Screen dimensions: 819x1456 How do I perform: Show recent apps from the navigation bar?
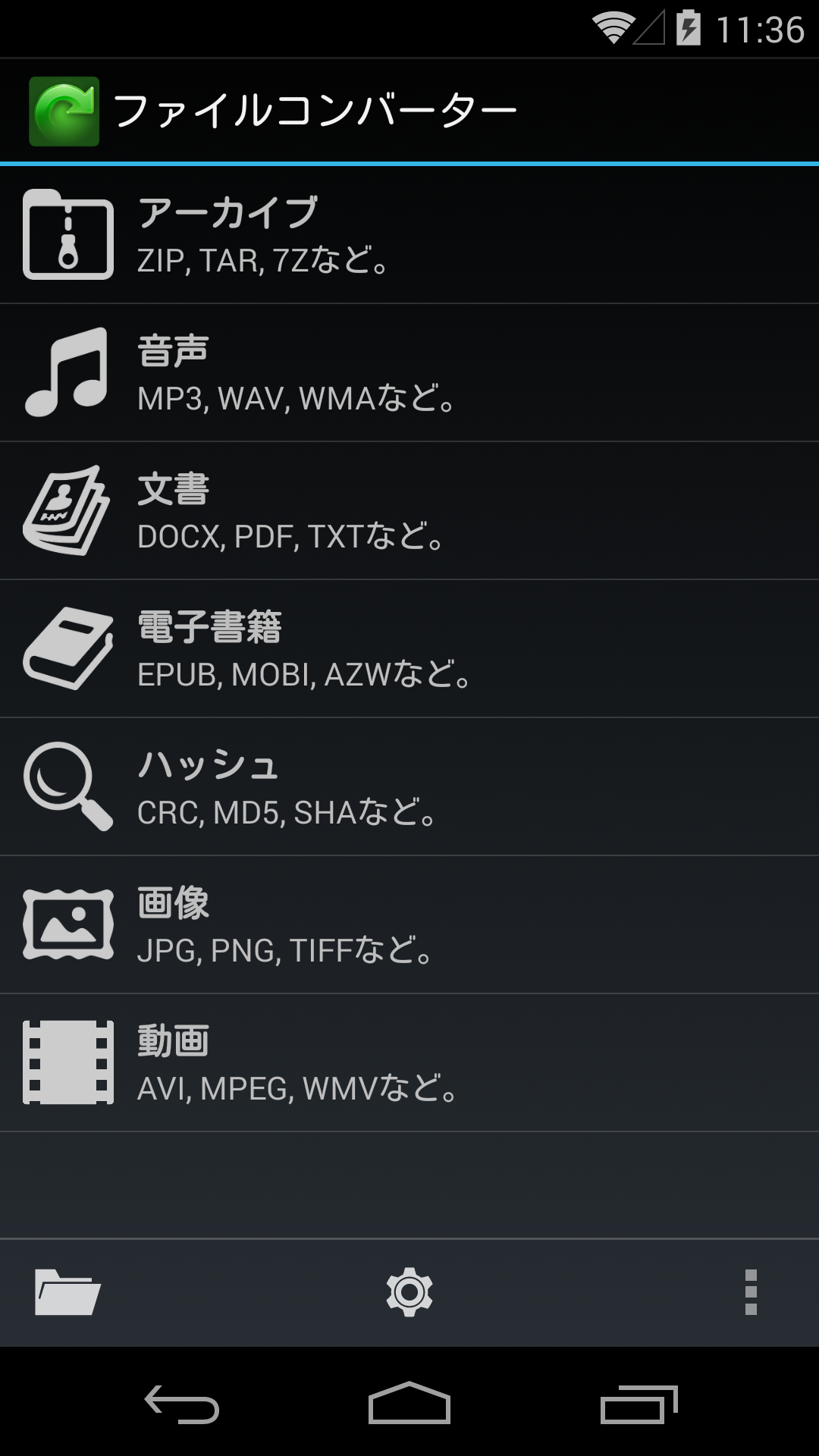pyautogui.click(x=639, y=1404)
